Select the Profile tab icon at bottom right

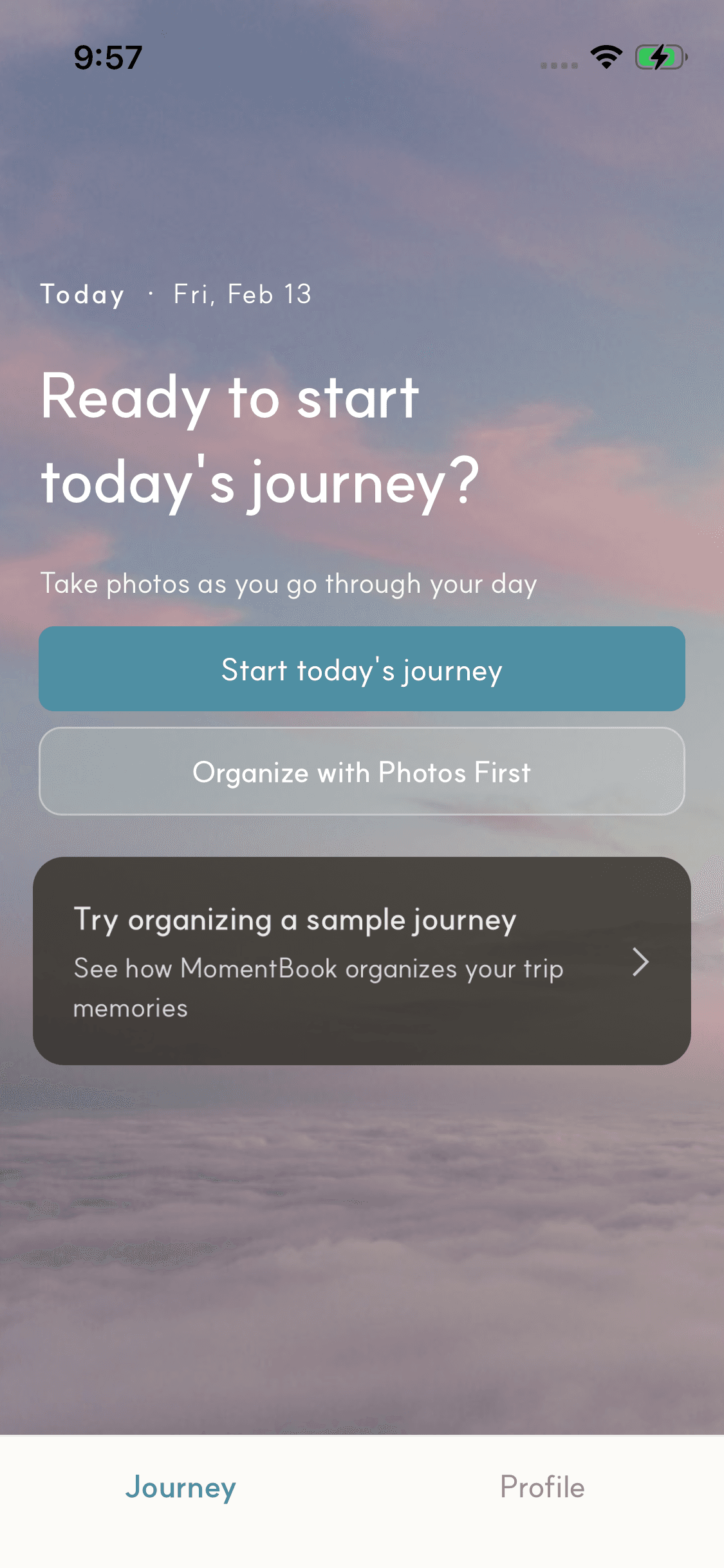tap(543, 1487)
